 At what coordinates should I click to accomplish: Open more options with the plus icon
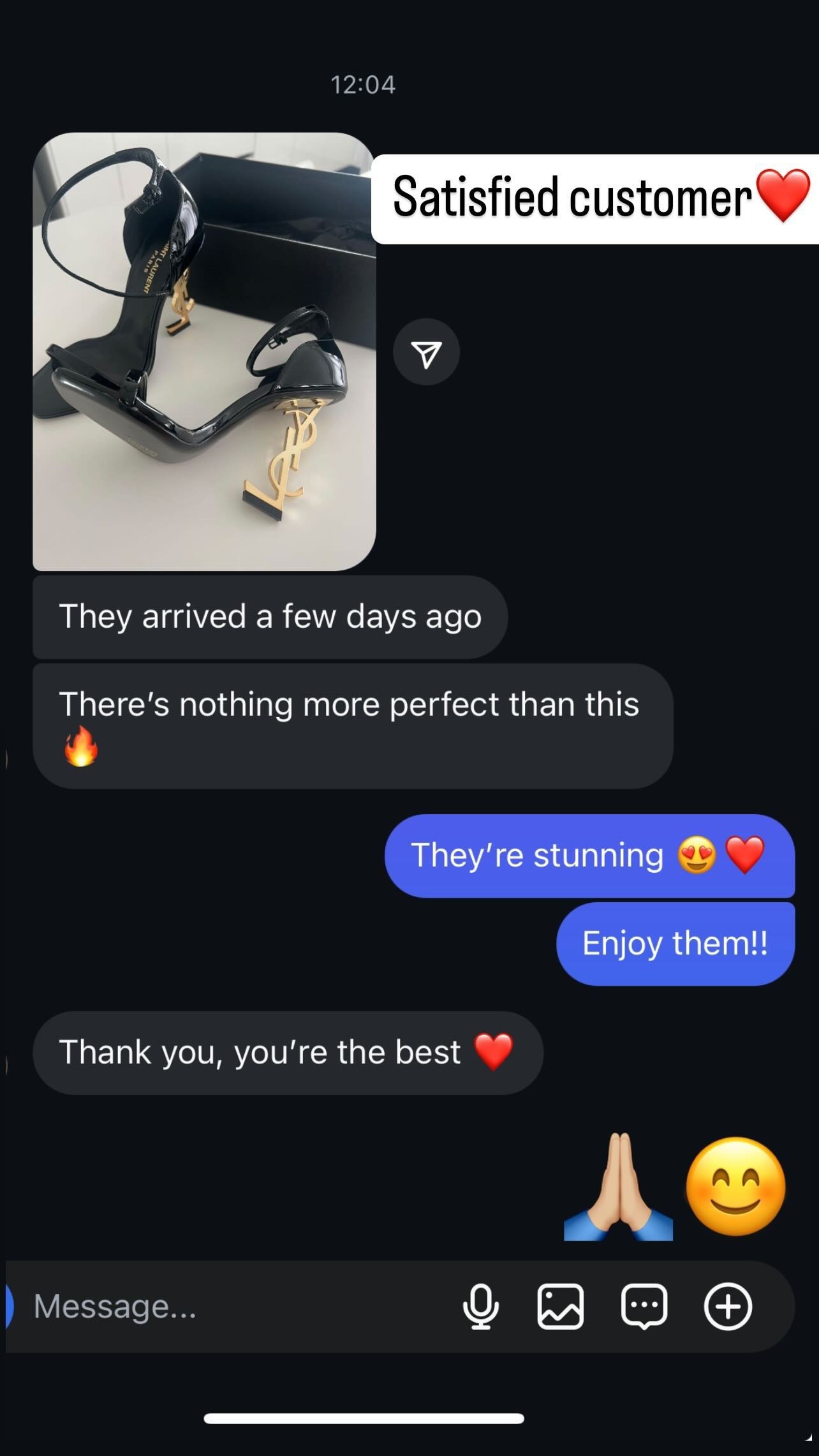coord(728,1306)
